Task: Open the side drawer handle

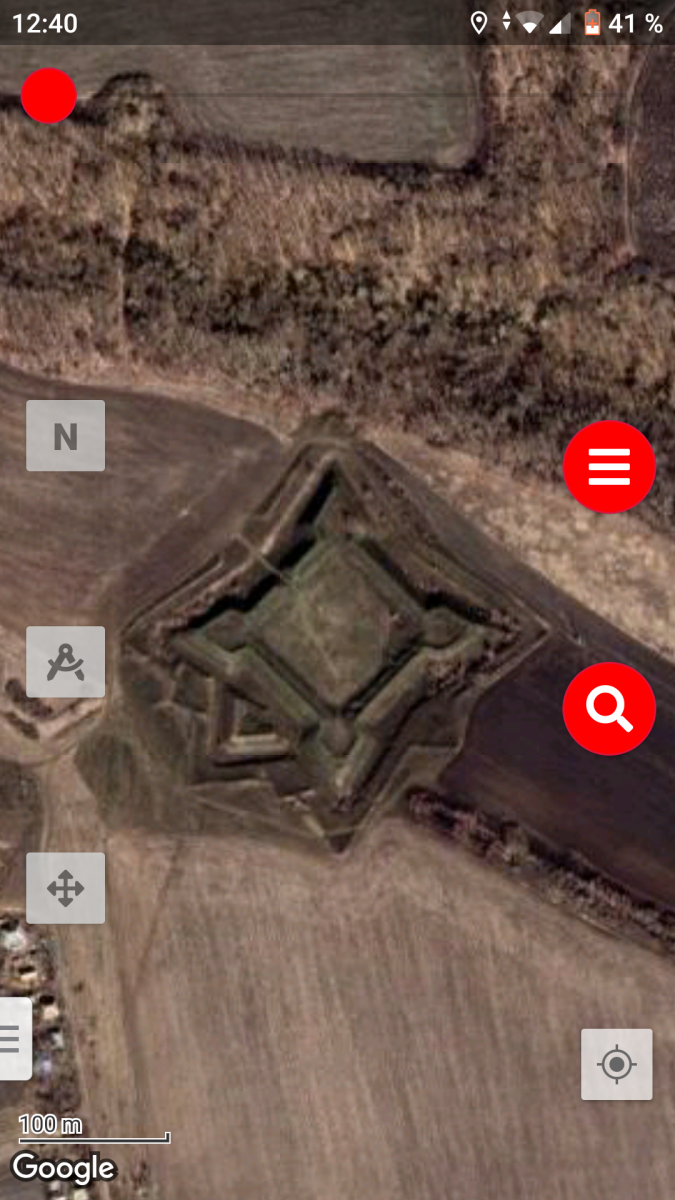Action: coord(13,1038)
